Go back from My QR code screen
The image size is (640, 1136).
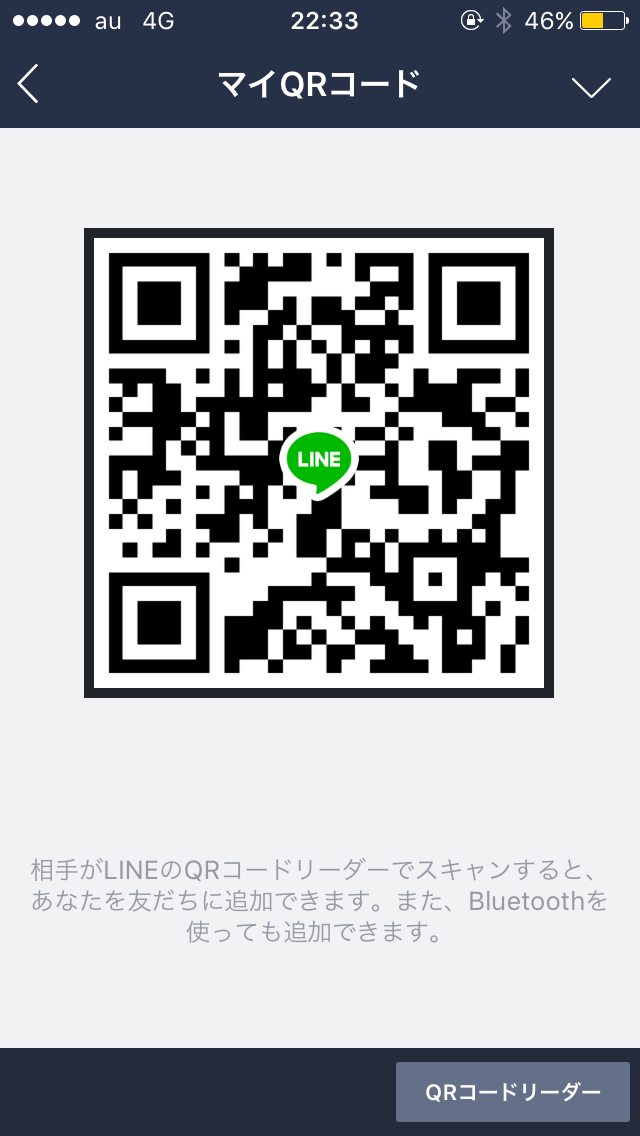(28, 85)
